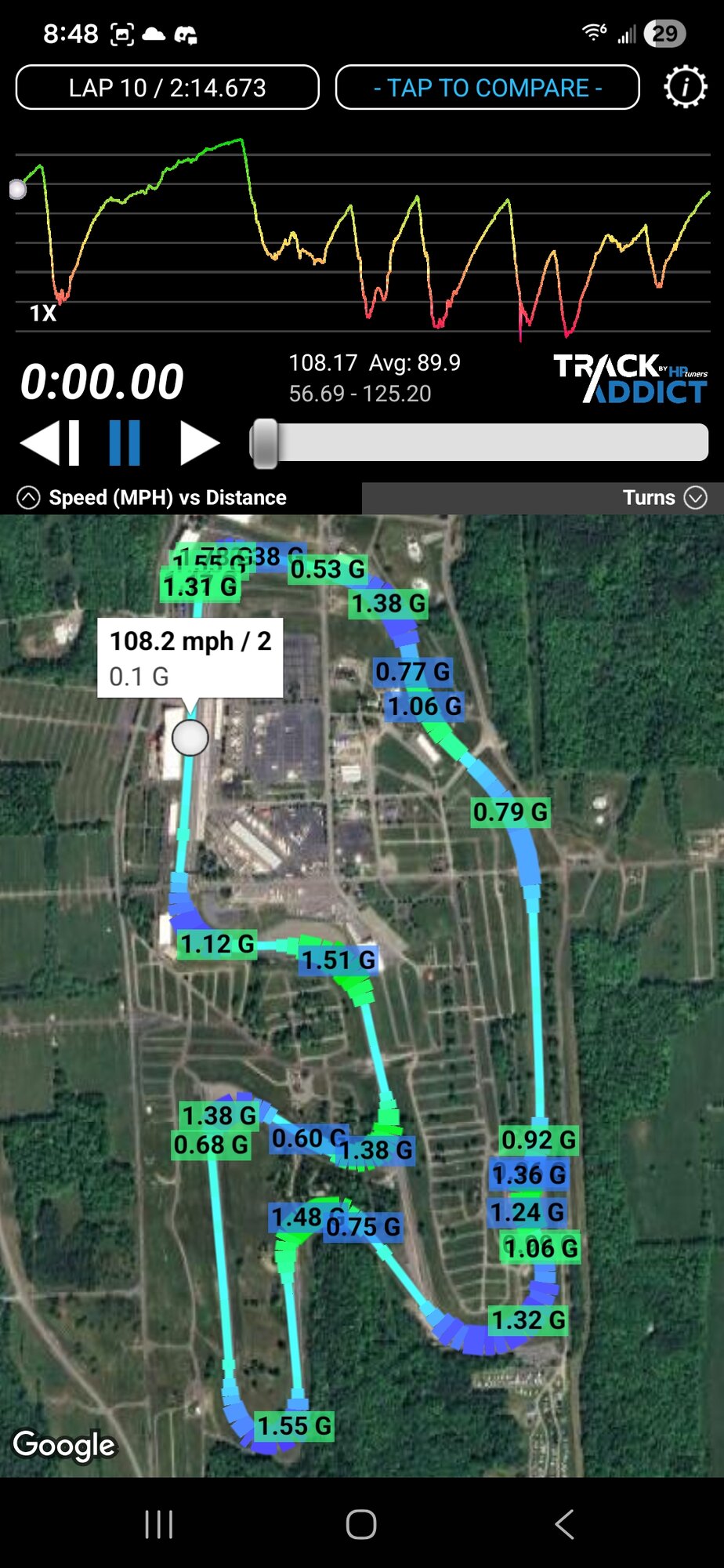Pause the lap playback

(125, 443)
